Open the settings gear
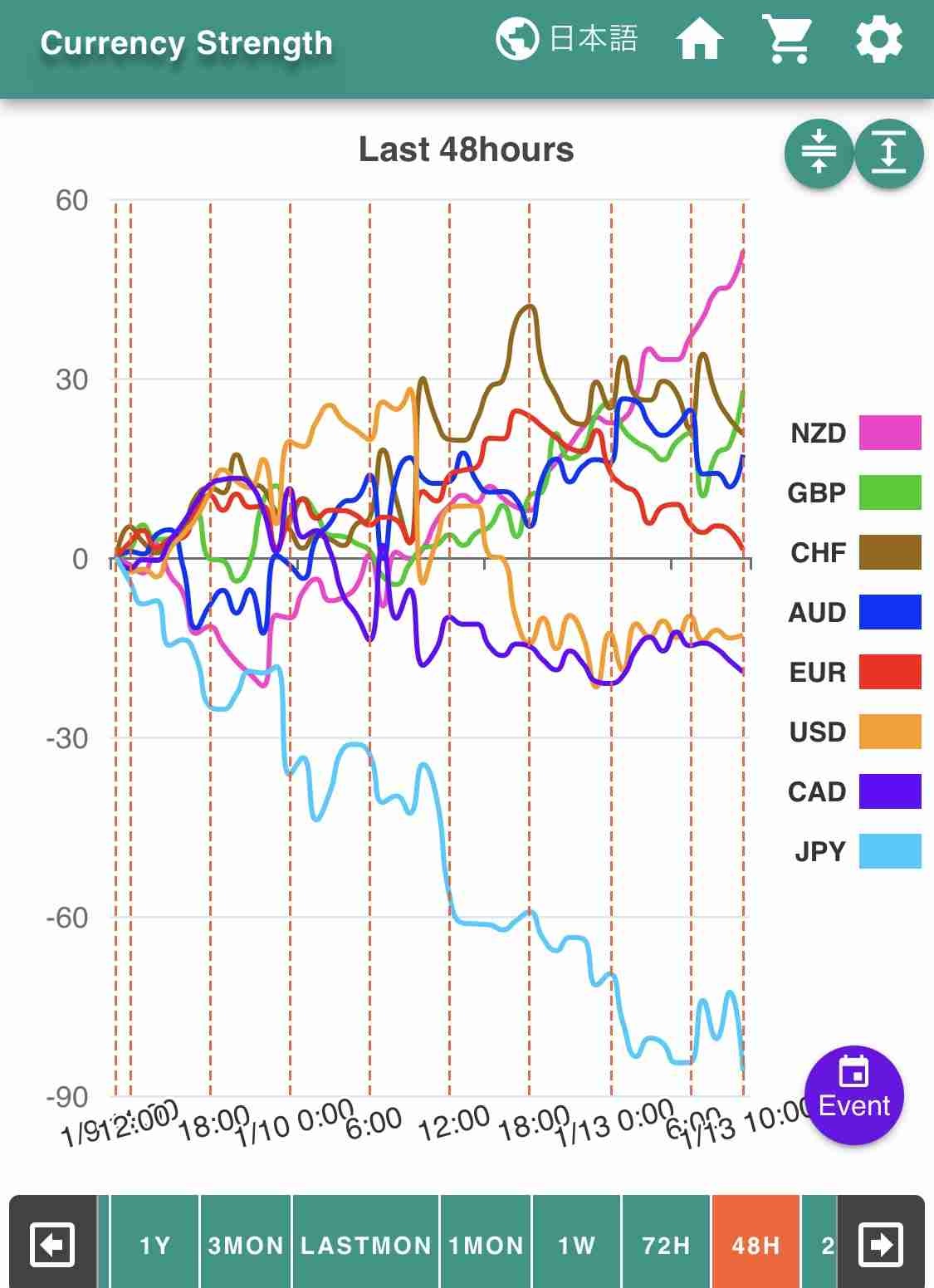This screenshot has height=1288, width=934. (878, 40)
